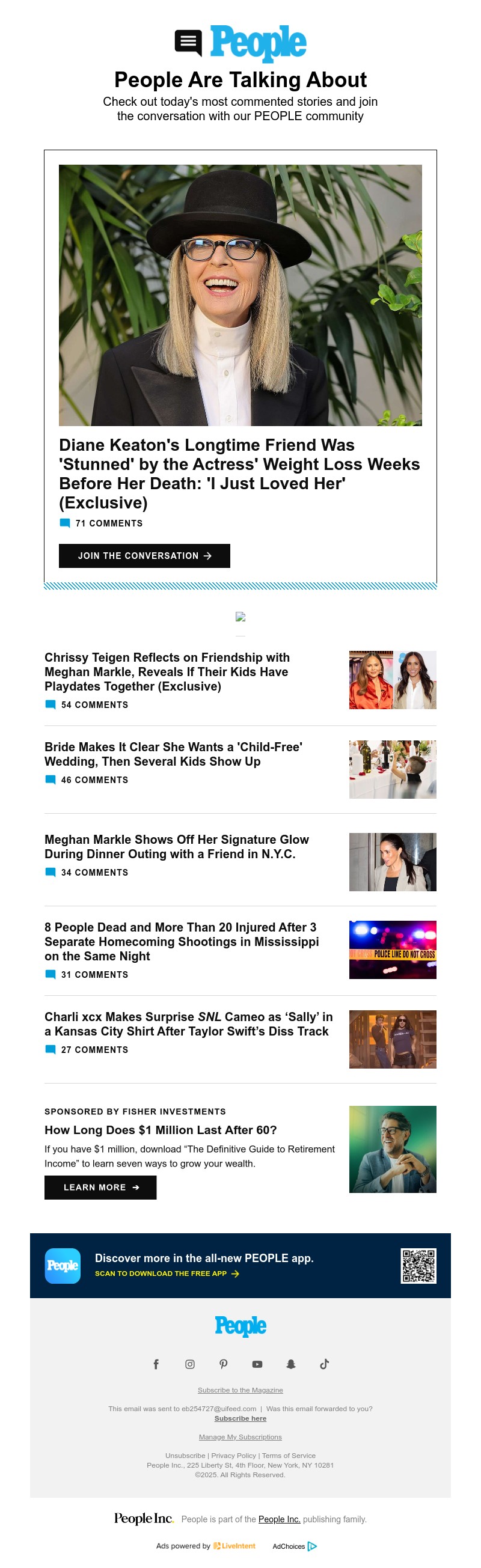Open People's TikTok icon
Image resolution: width=481 pixels, height=1568 pixels.
(325, 1364)
